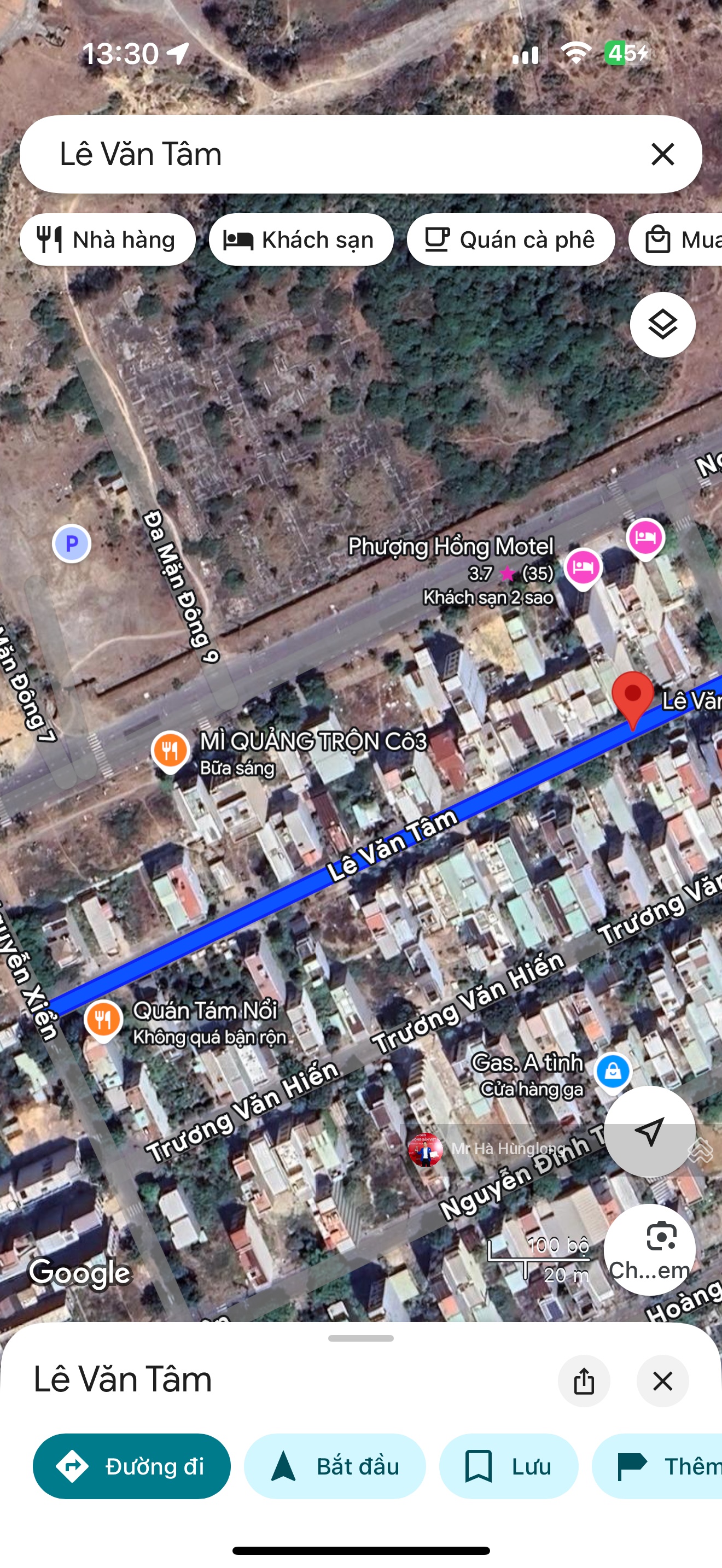Save this place with Lưu

click(x=508, y=1466)
